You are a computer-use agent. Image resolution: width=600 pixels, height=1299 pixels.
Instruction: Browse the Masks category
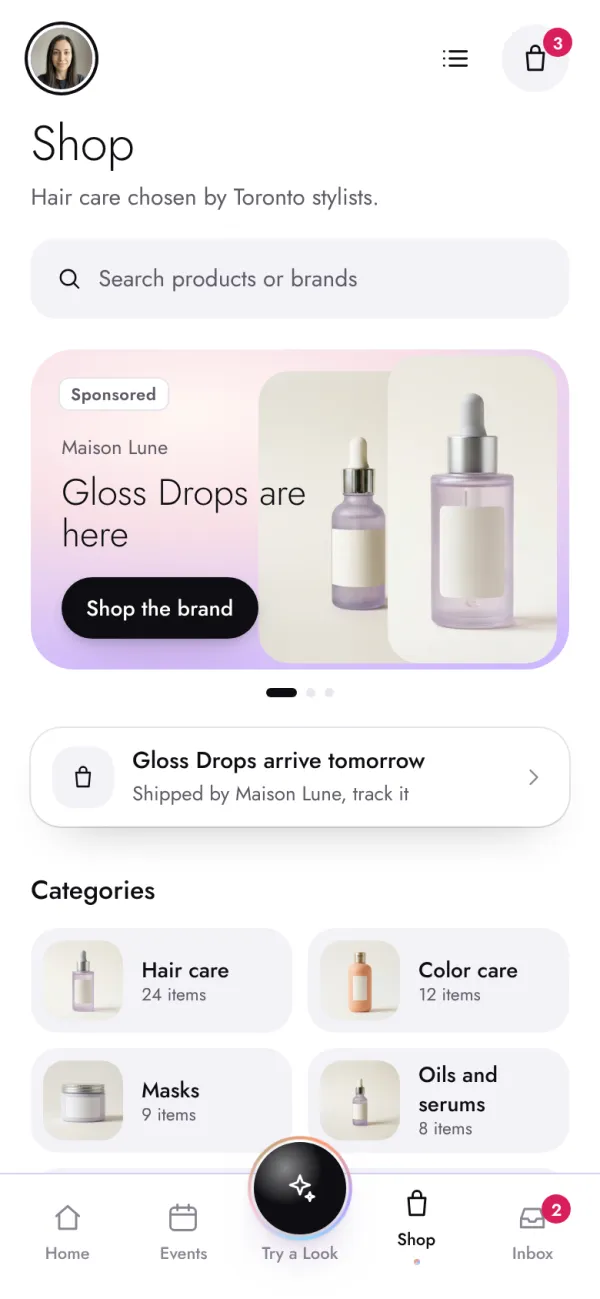pos(161,1100)
